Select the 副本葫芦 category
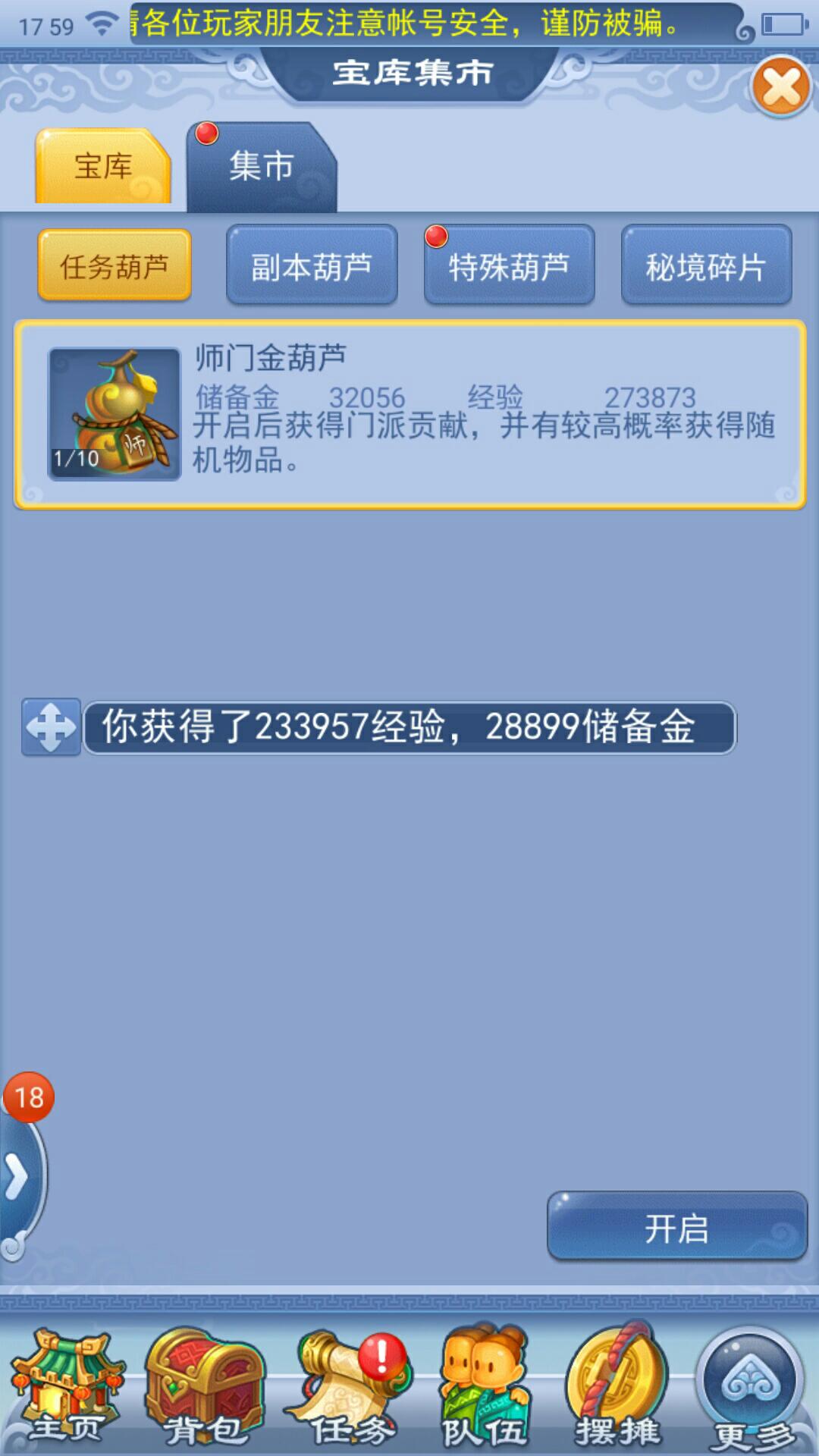819x1456 pixels. [312, 266]
